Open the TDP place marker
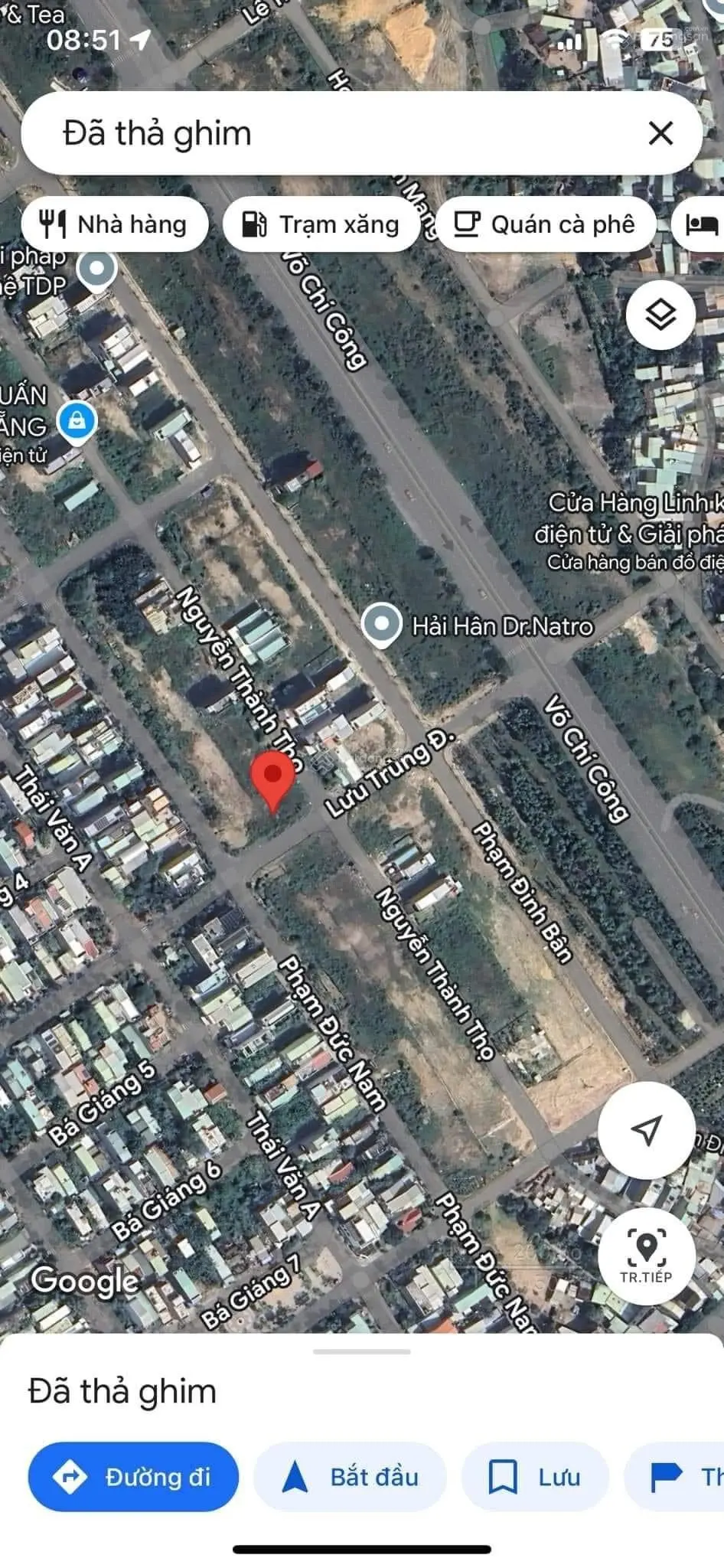 [x=97, y=270]
